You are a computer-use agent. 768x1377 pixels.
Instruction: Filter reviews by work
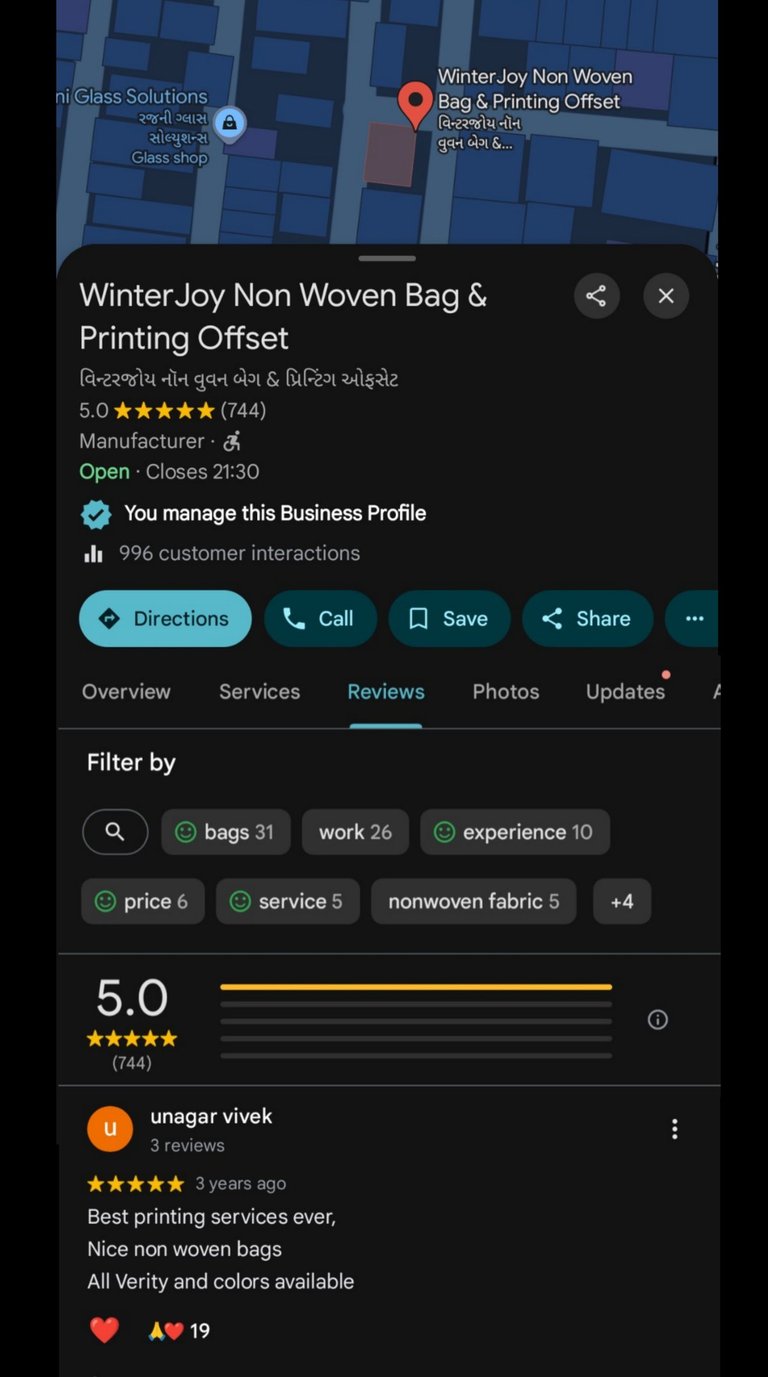tap(355, 832)
